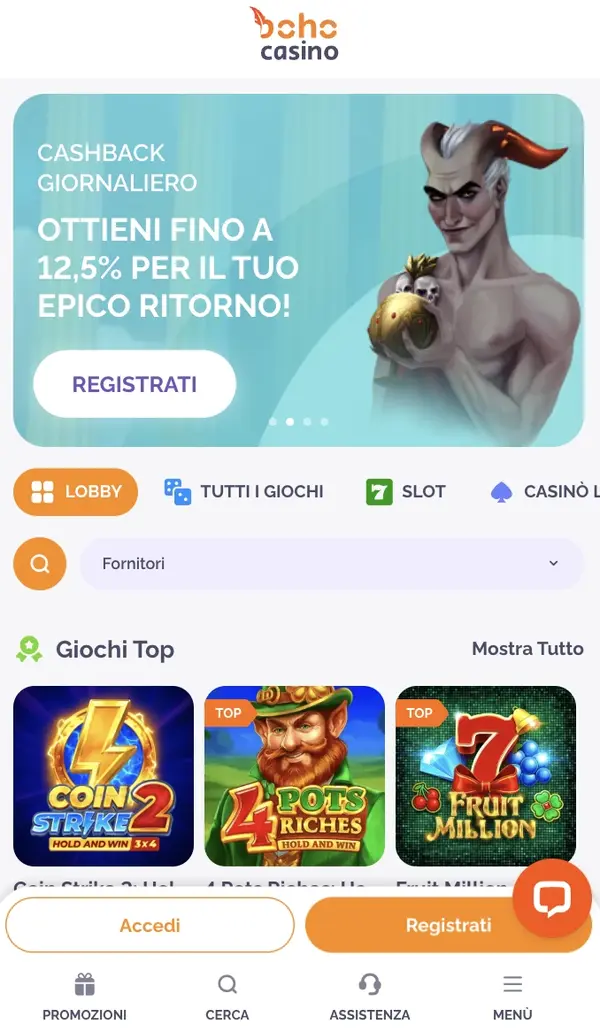Go to the Promozioni tab
Viewport: 600px width, 1032px height.
coord(84,997)
